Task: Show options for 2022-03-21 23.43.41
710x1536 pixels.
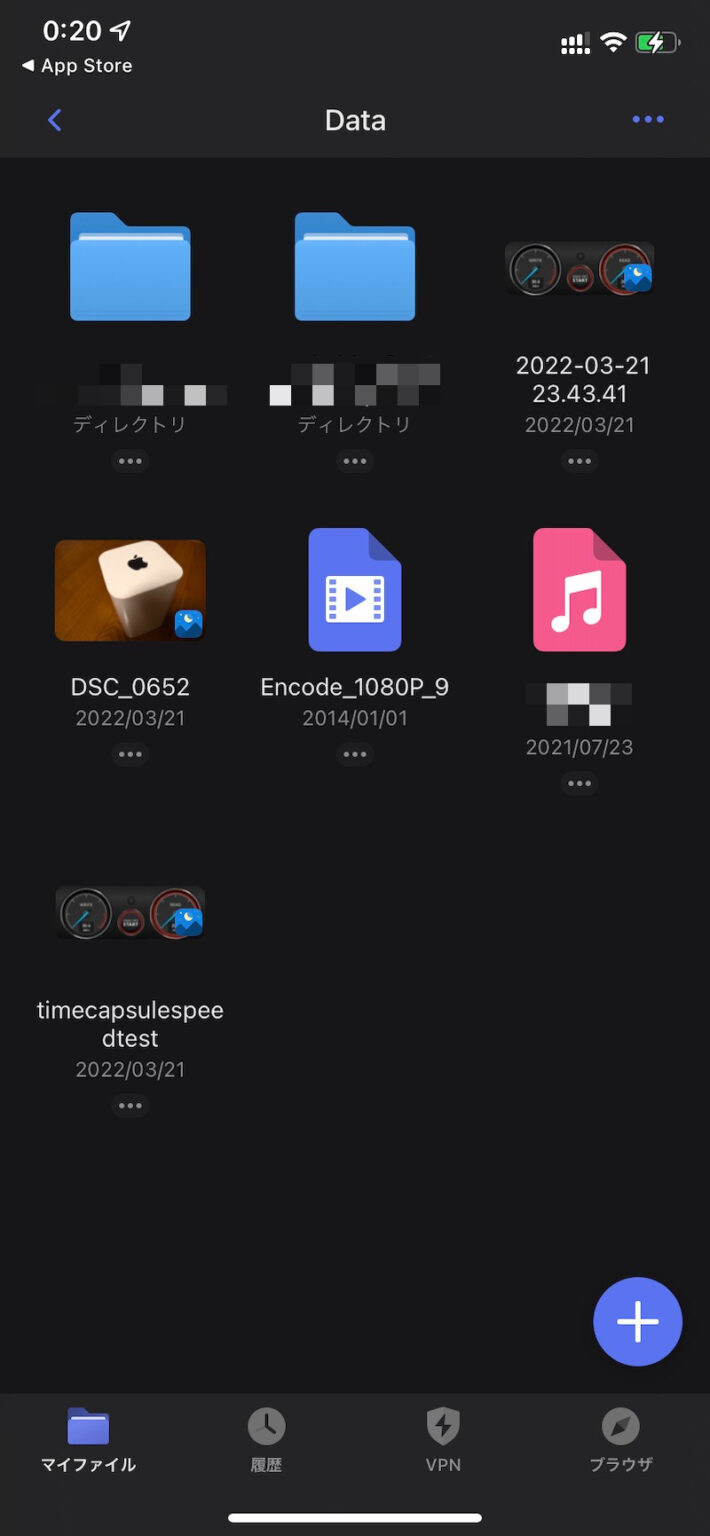Action: [579, 461]
